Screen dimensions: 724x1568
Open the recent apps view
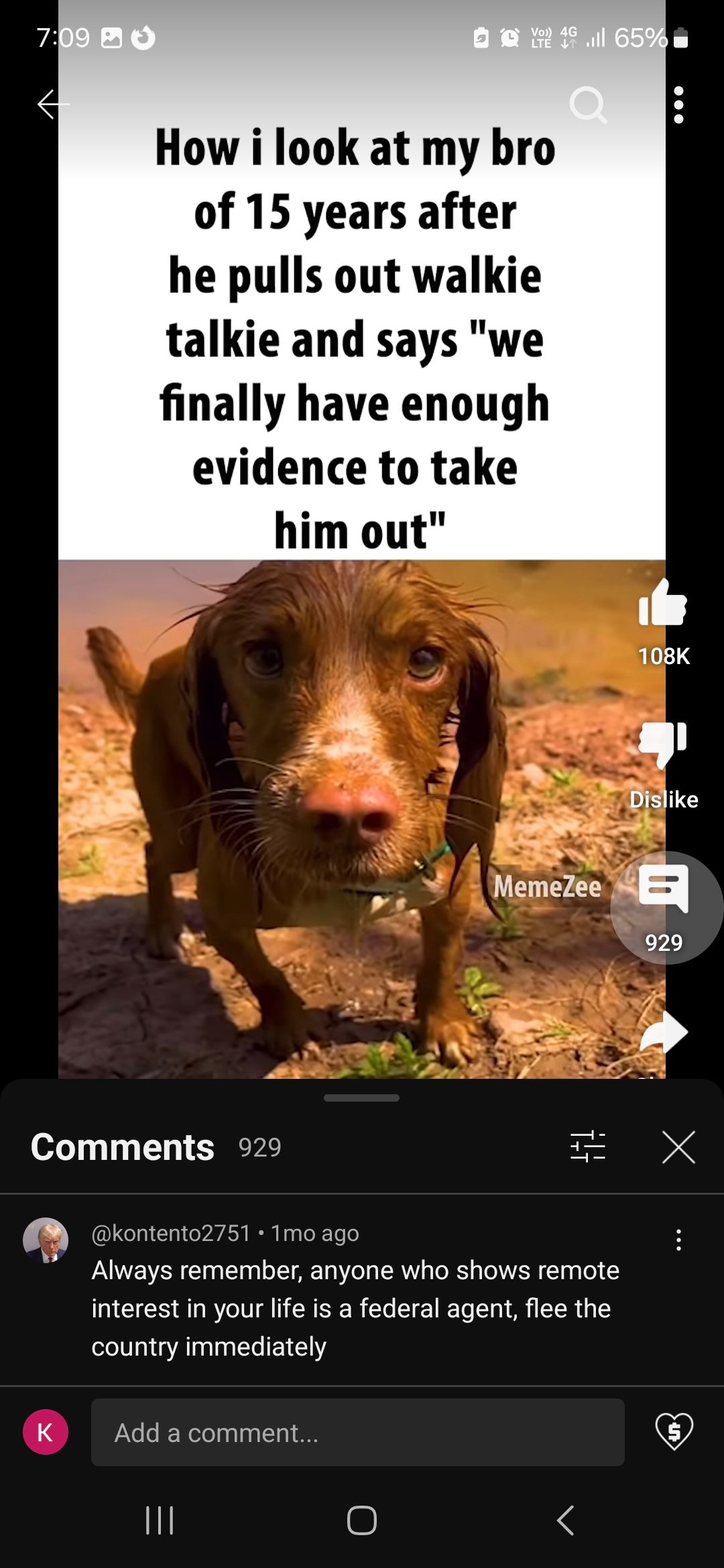point(160,1520)
